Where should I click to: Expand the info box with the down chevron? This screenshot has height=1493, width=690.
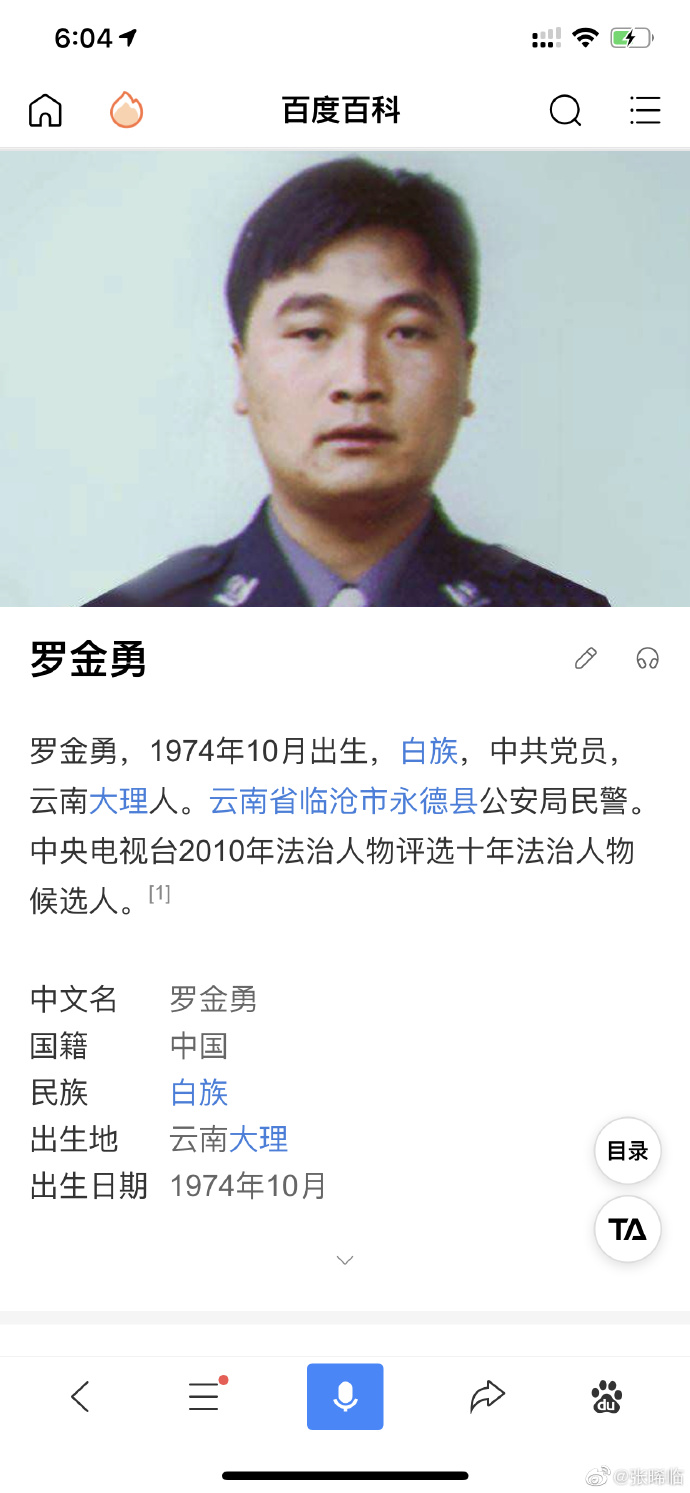[x=345, y=1260]
